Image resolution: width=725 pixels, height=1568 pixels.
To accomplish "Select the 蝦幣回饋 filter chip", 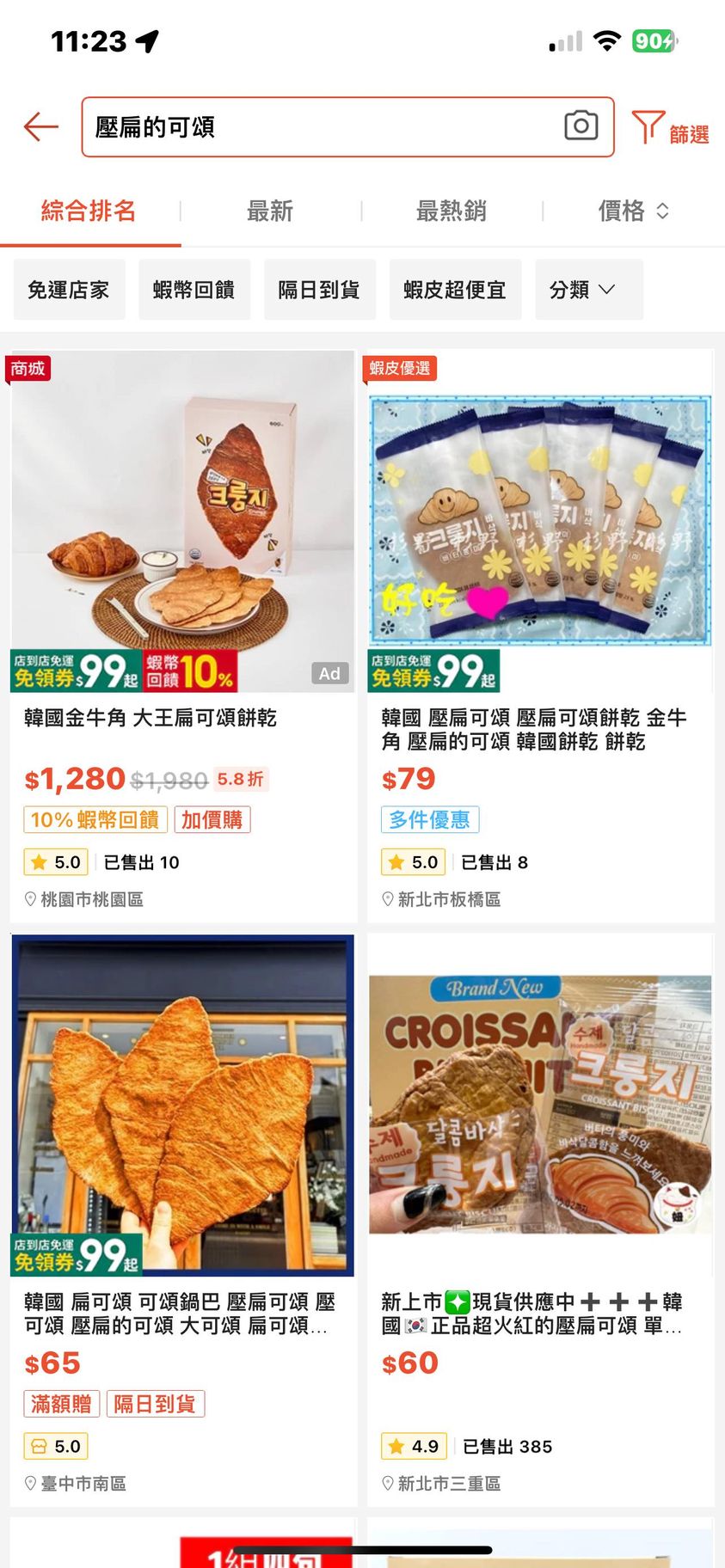I will point(194,290).
